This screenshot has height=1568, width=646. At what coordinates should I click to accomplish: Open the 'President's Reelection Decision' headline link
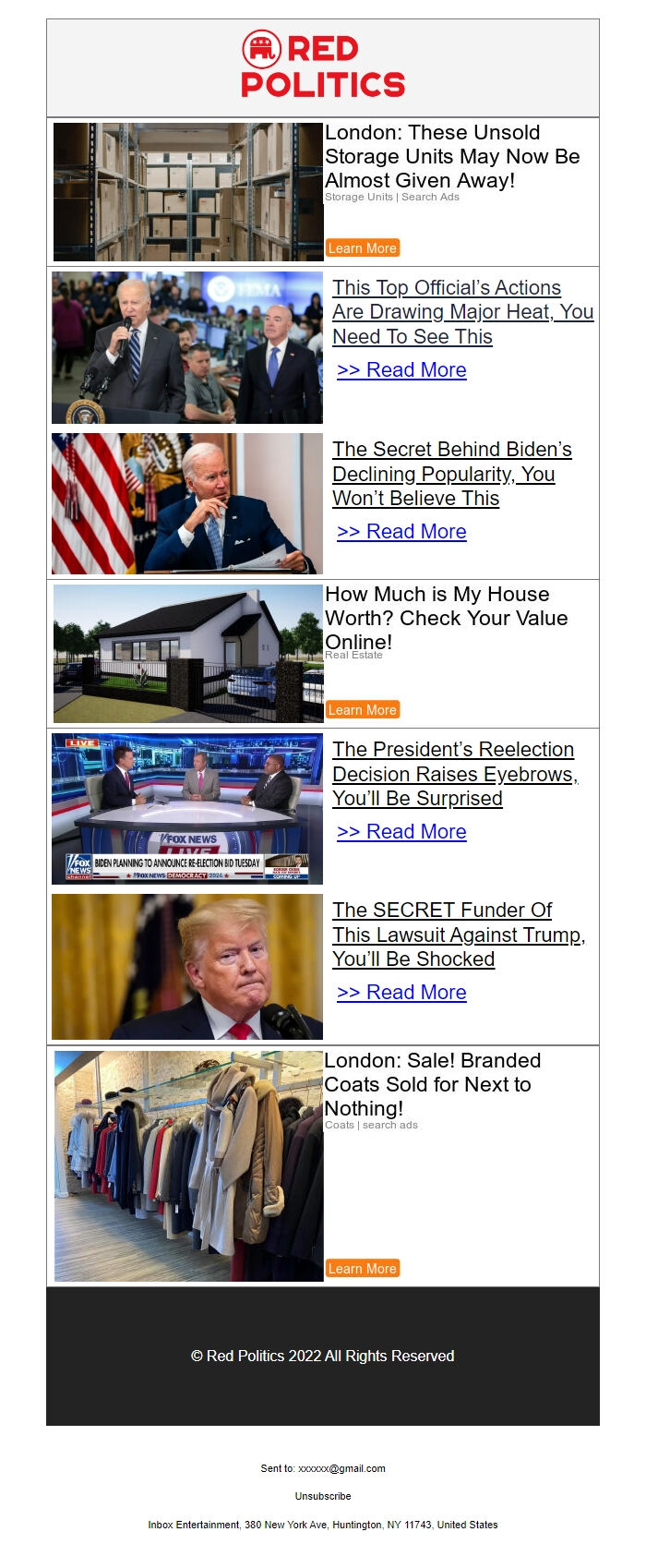[454, 774]
